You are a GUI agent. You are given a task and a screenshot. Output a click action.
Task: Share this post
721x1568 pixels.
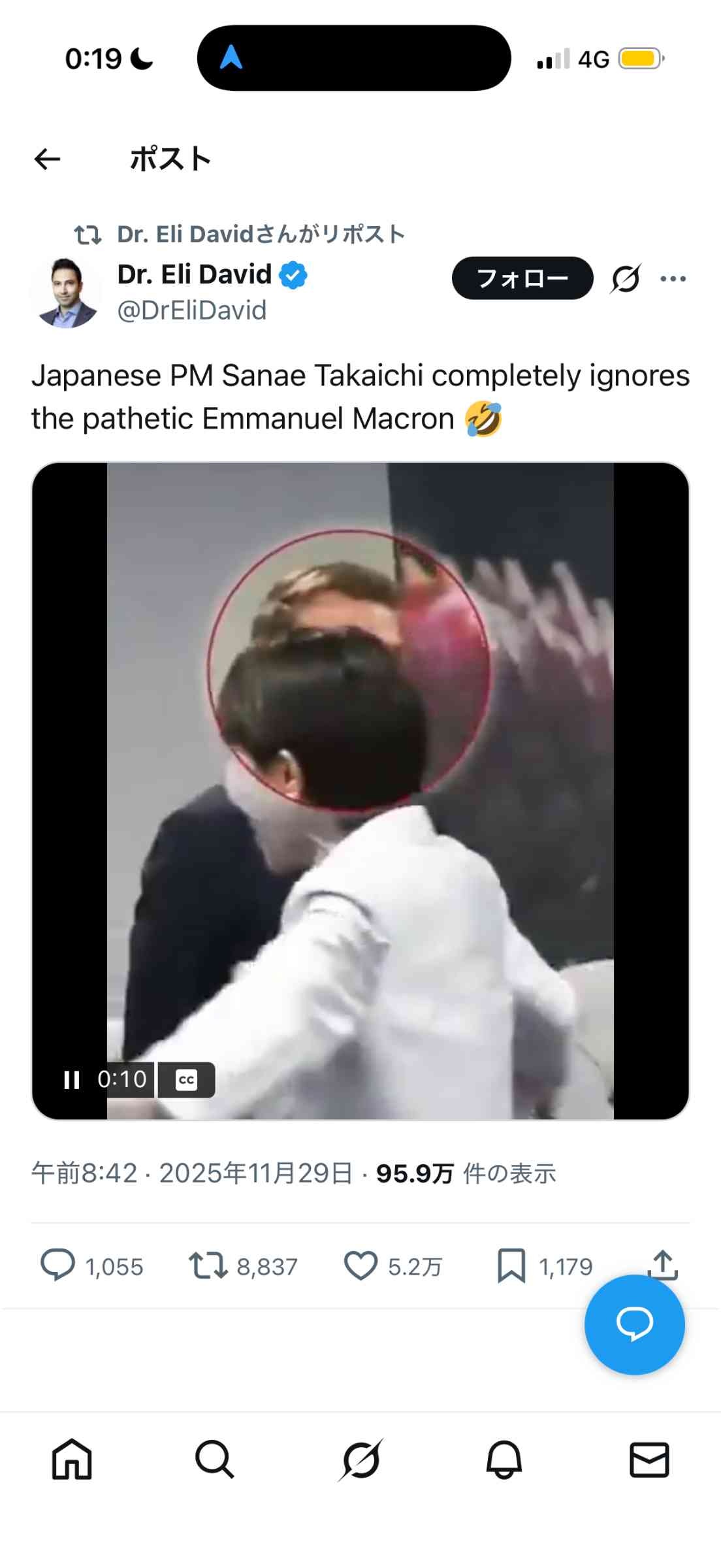tap(662, 1264)
